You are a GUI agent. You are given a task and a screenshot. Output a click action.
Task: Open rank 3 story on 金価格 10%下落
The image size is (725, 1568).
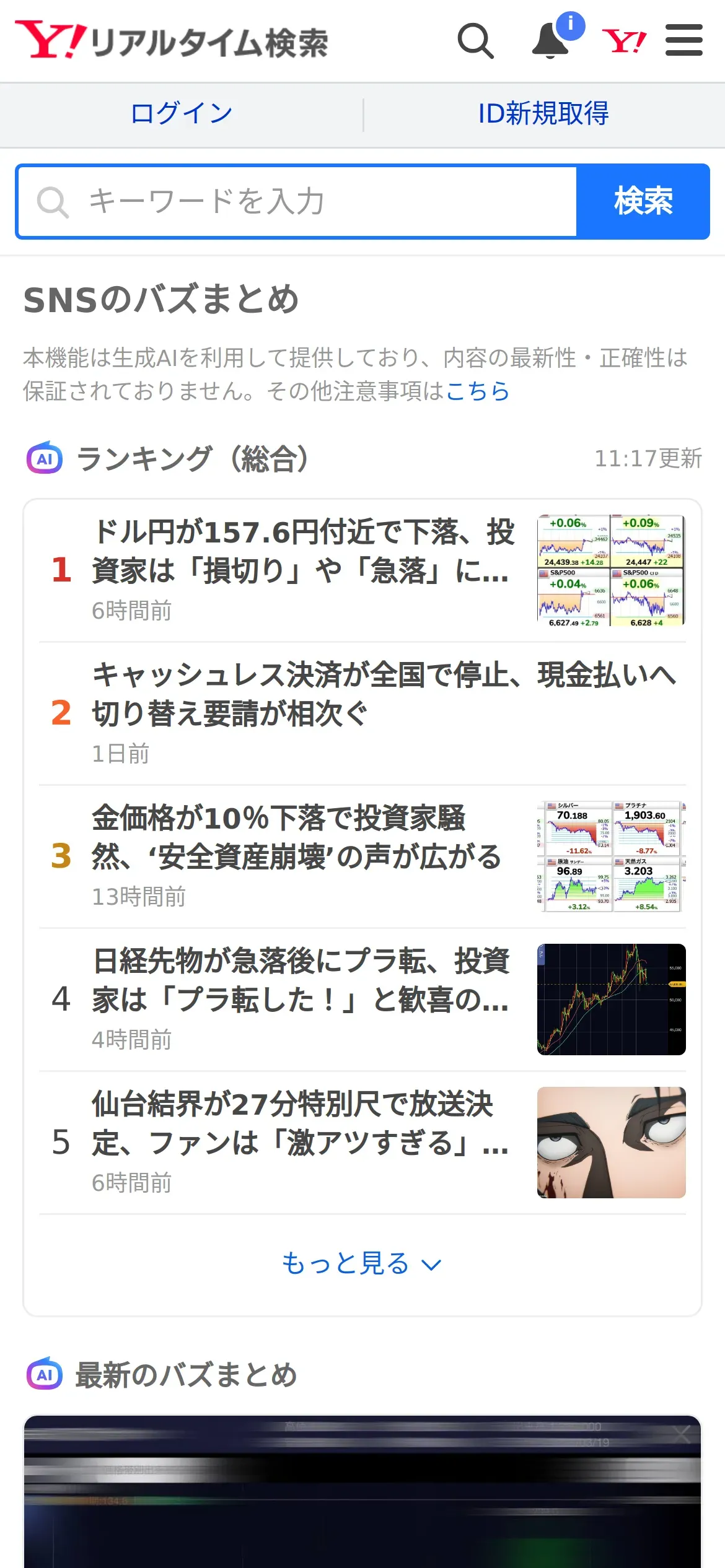(362, 856)
